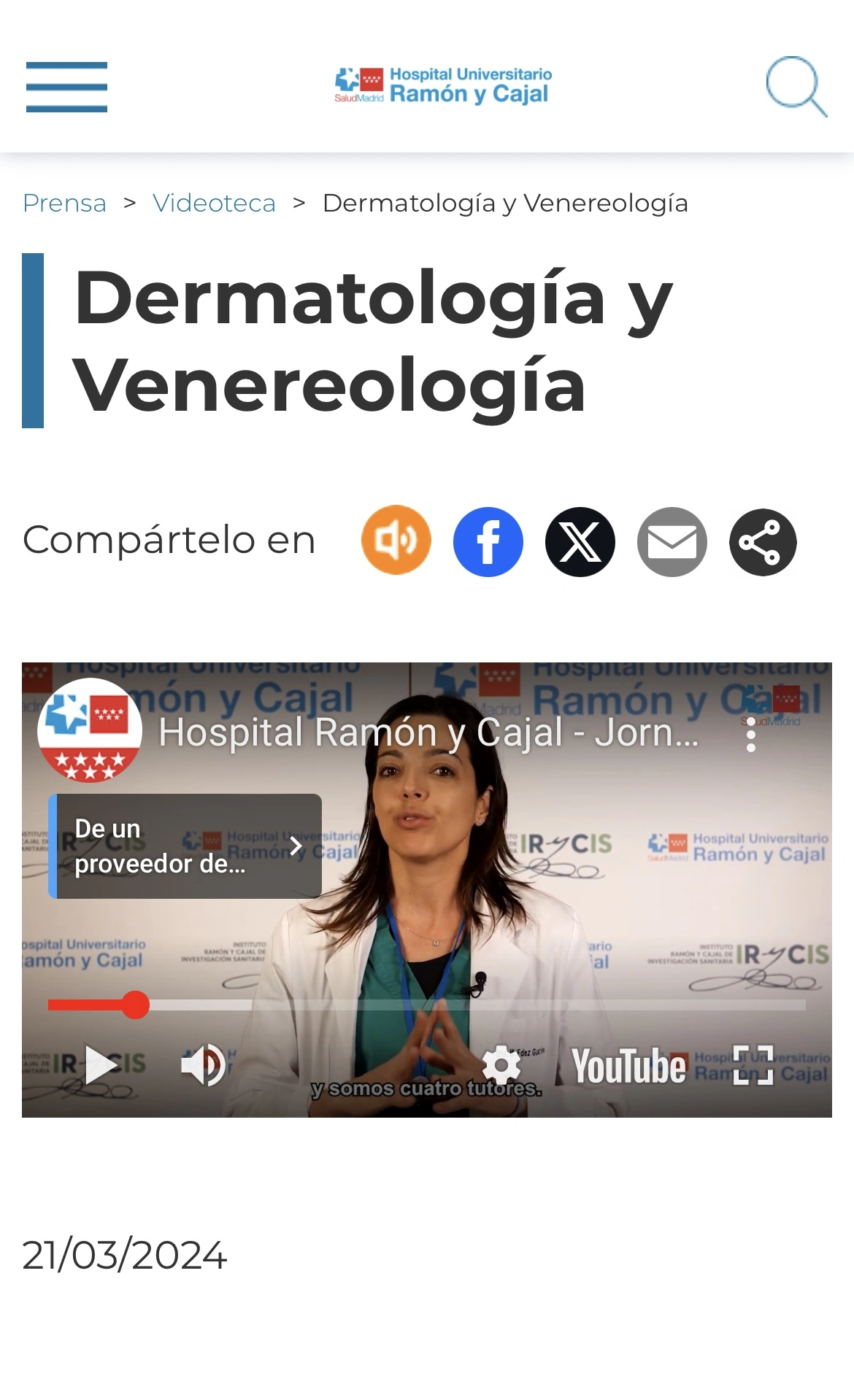This screenshot has height=1400, width=854.
Task: Enter fullscreen video mode
Action: [x=753, y=1065]
